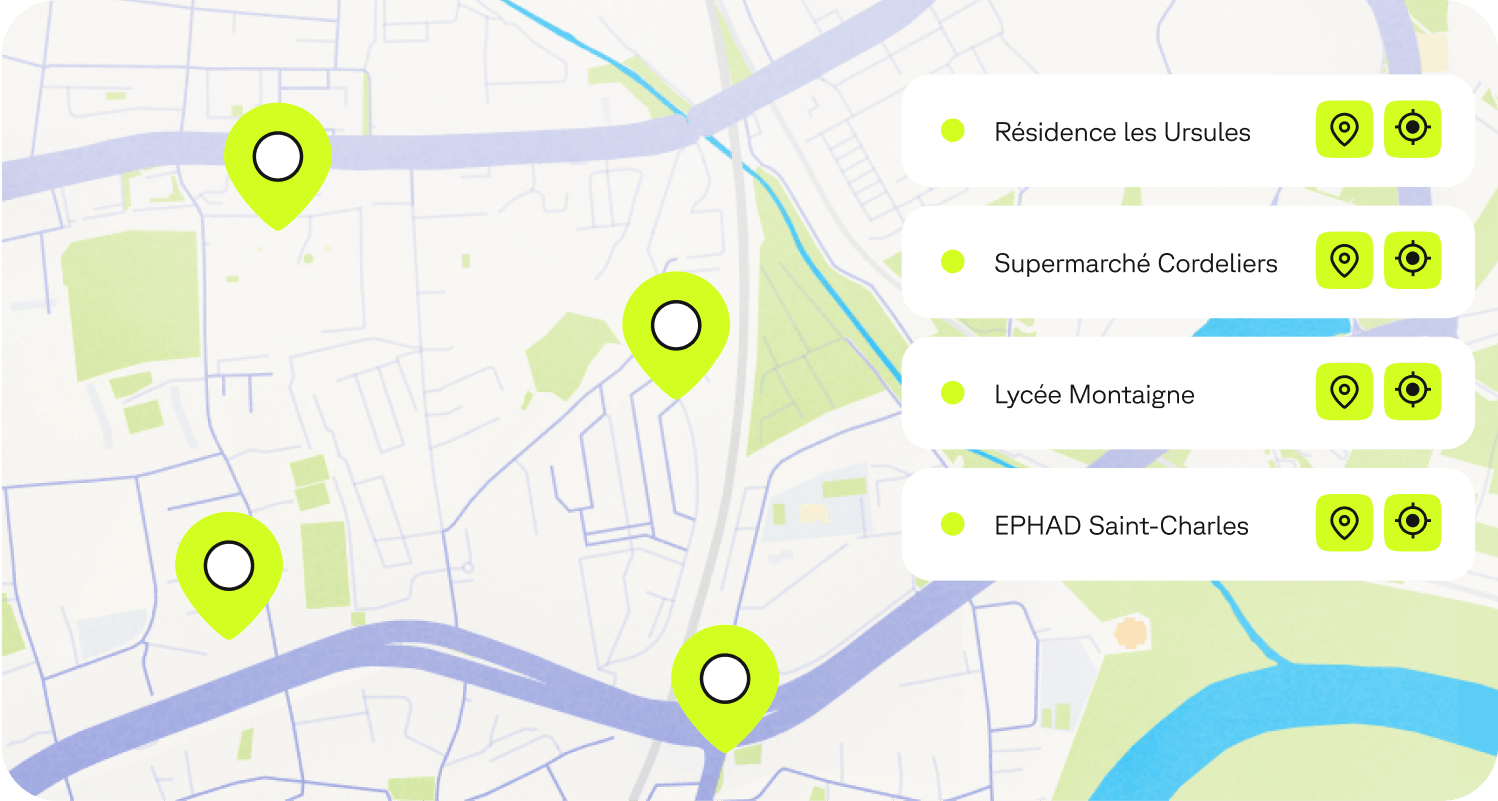Open the Lycée Montaigne row

coord(1094,394)
